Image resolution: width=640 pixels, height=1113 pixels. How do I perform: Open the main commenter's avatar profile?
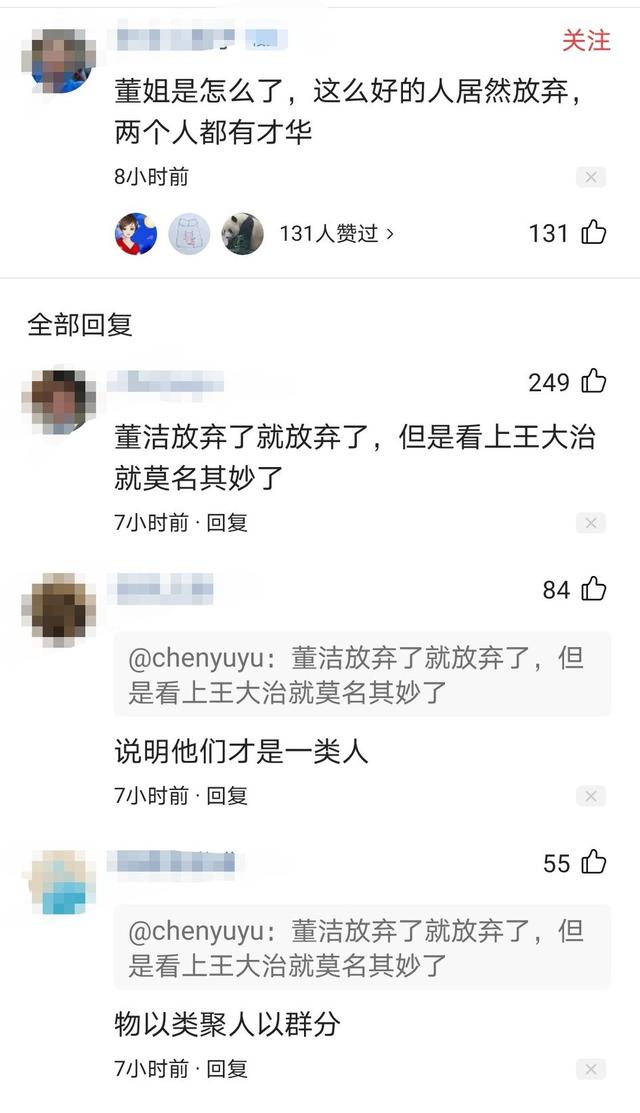(58, 60)
